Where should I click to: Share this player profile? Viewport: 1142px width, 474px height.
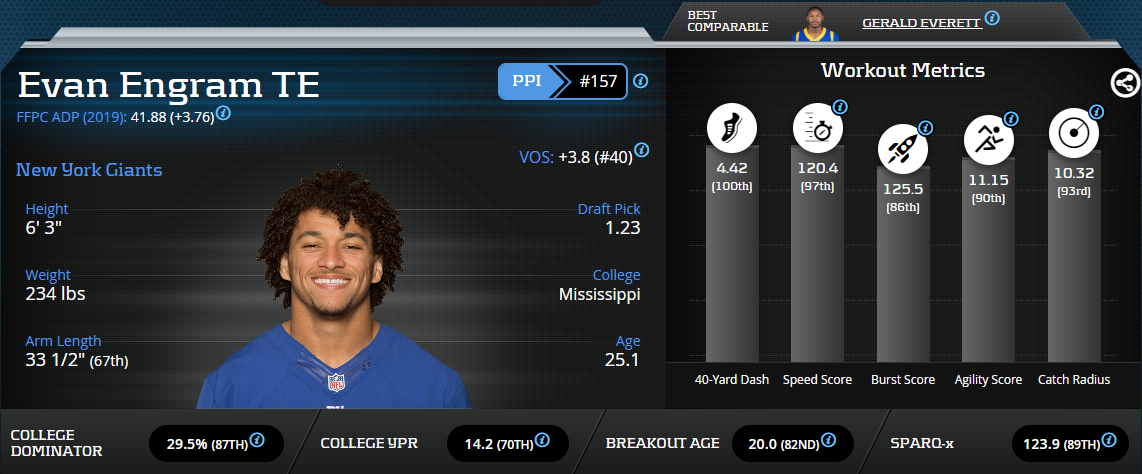(1123, 83)
